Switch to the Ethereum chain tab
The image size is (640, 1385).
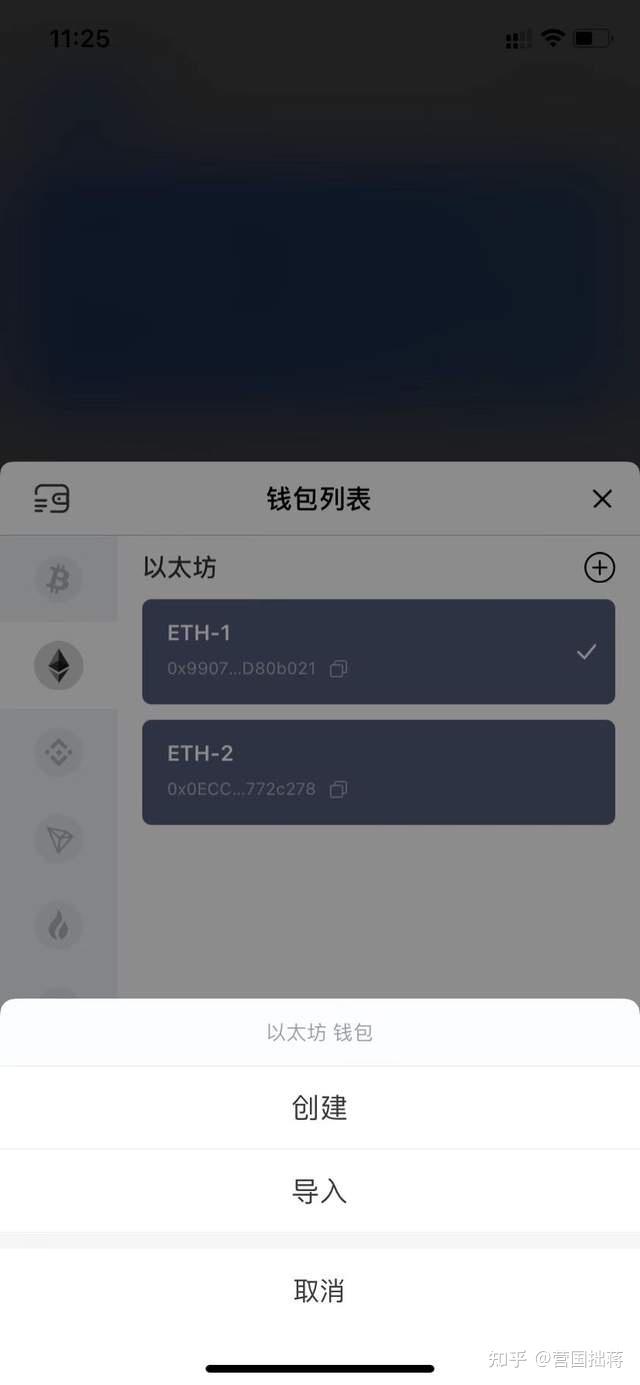click(58, 666)
